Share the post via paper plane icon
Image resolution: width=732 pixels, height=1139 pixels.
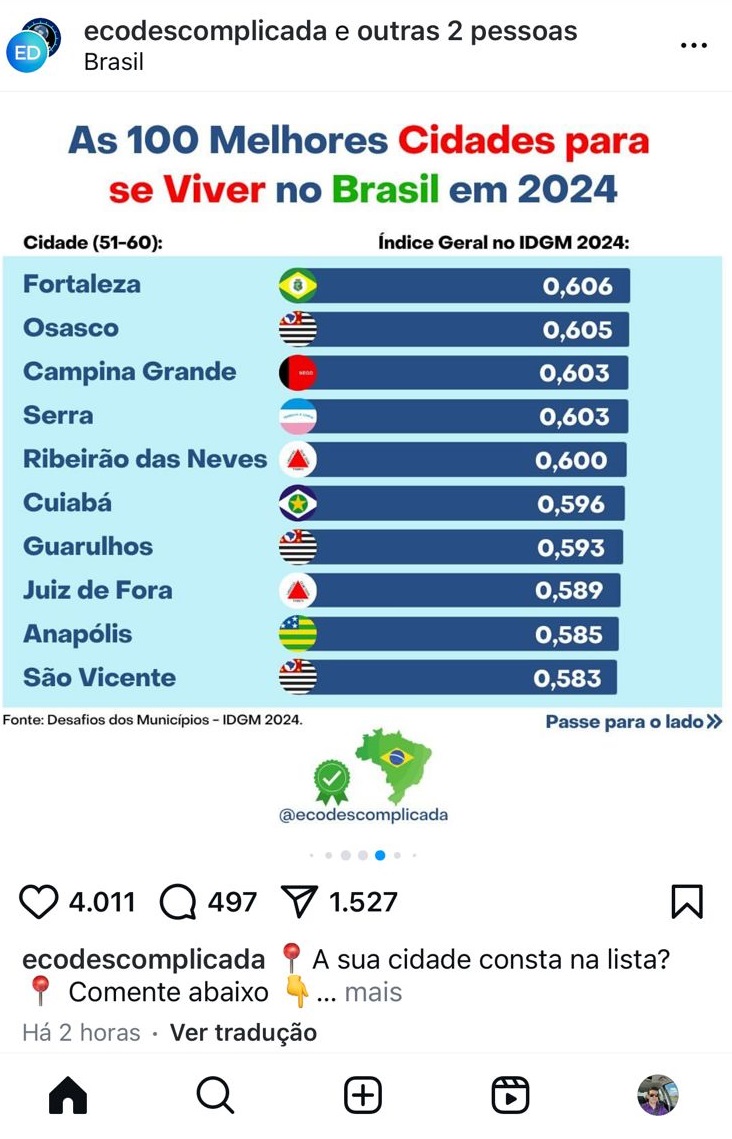(x=300, y=902)
